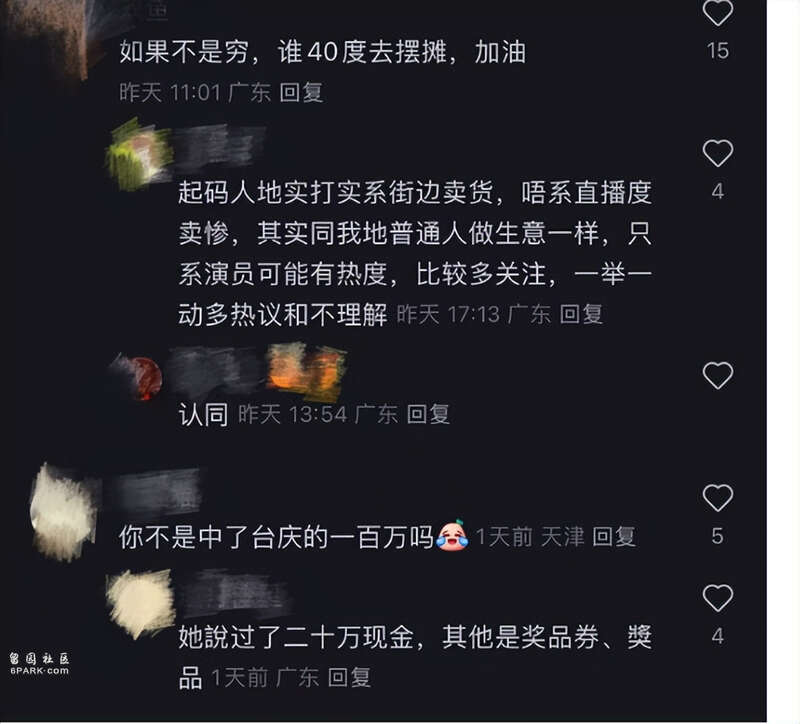Screen dimensions: 800x724
Task: Open avatar of the 台庆的一百万 commenter
Action: (x=63, y=511)
